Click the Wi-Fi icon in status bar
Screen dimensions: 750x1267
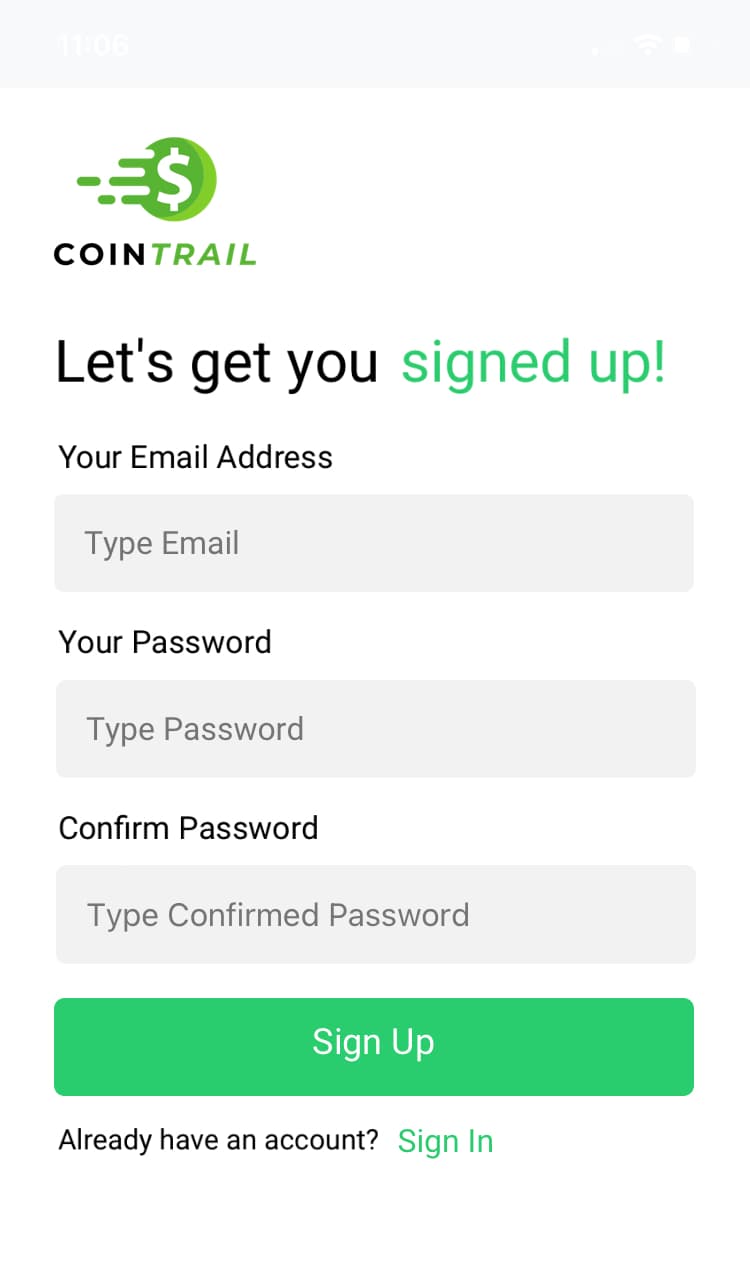[x=646, y=44]
